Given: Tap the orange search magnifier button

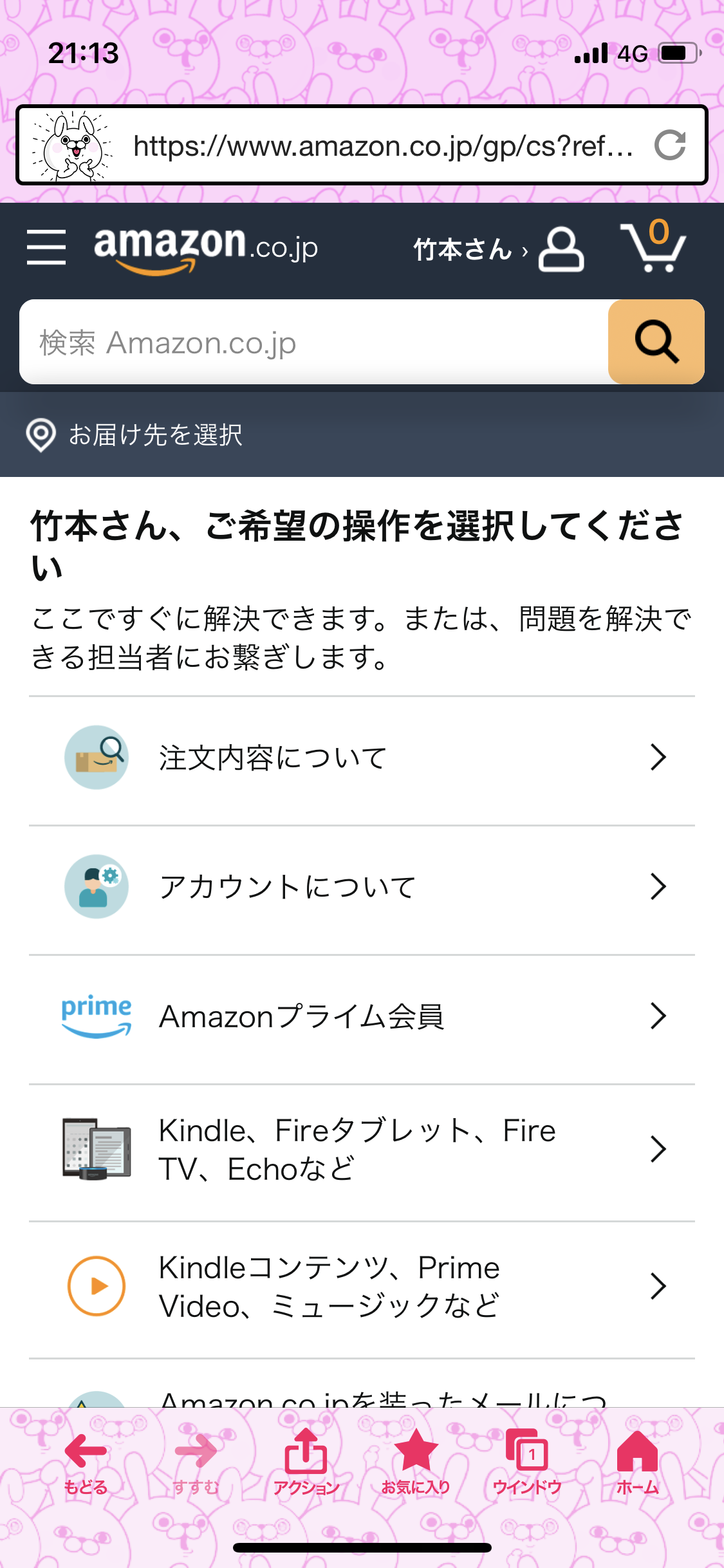Looking at the screenshot, I should pos(656,342).
